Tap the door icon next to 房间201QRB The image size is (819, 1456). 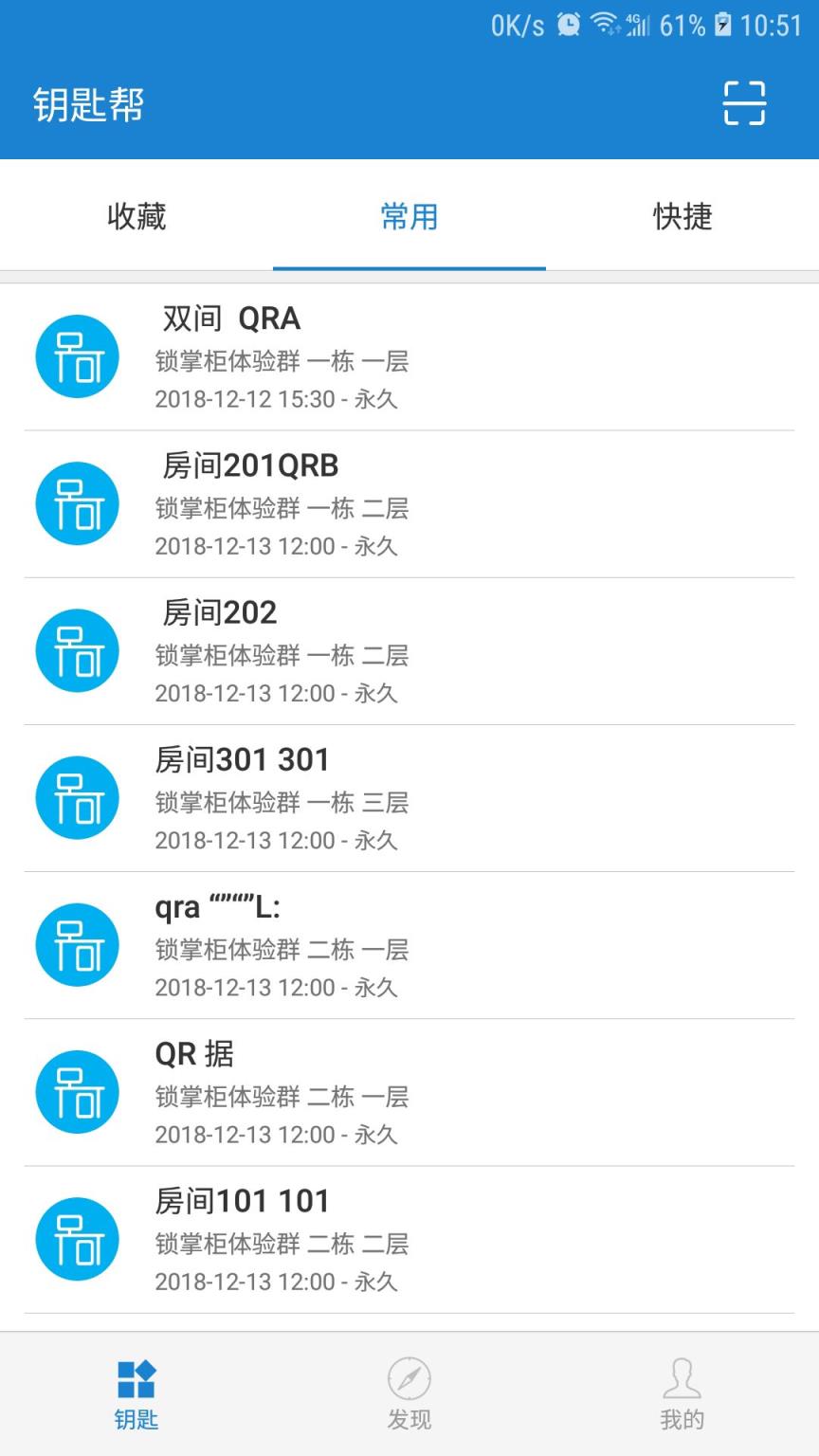[76, 503]
